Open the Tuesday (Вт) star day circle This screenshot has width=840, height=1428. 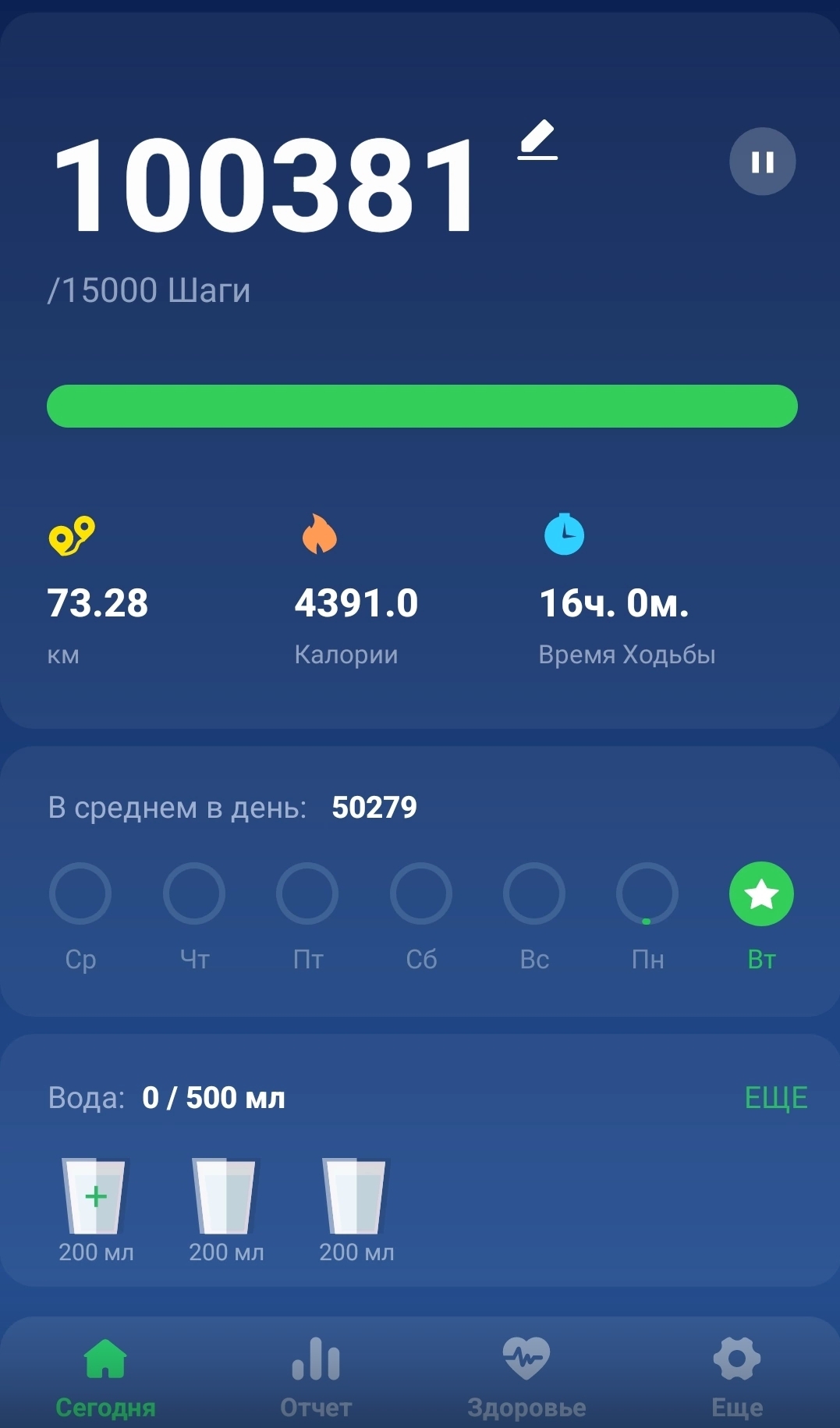[761, 894]
